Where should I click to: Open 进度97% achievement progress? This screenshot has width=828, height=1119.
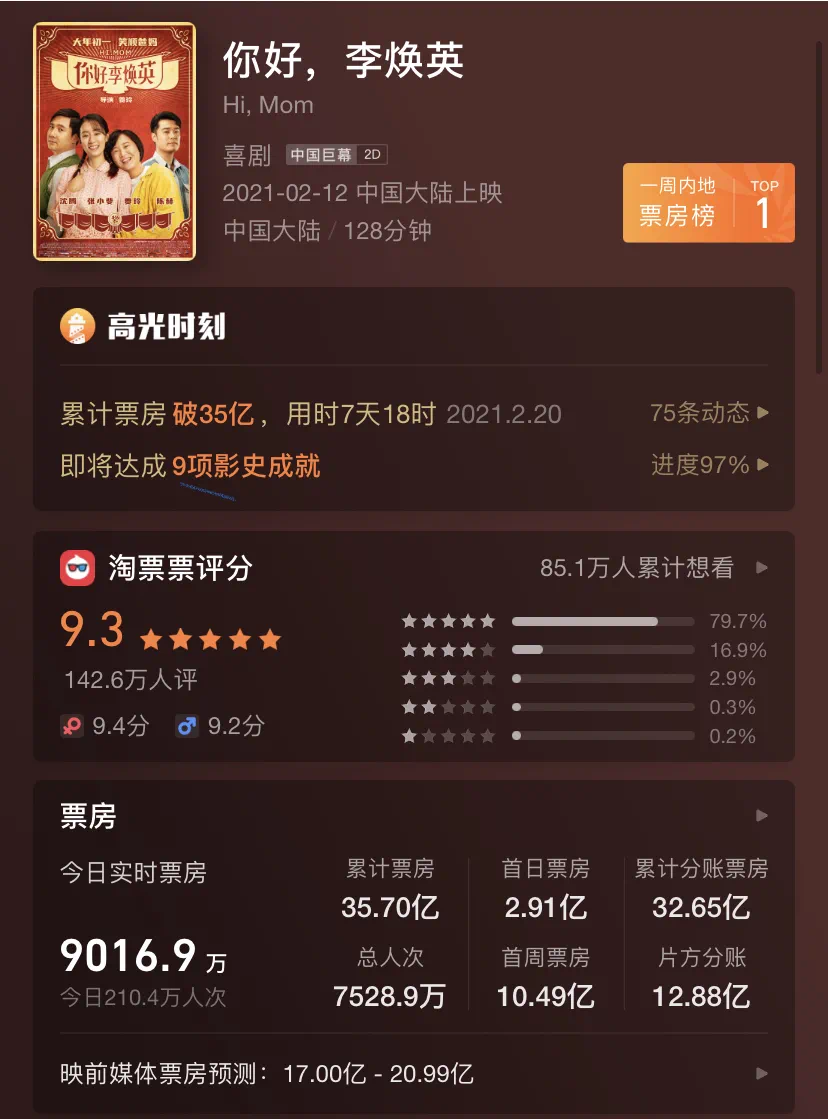708,465
